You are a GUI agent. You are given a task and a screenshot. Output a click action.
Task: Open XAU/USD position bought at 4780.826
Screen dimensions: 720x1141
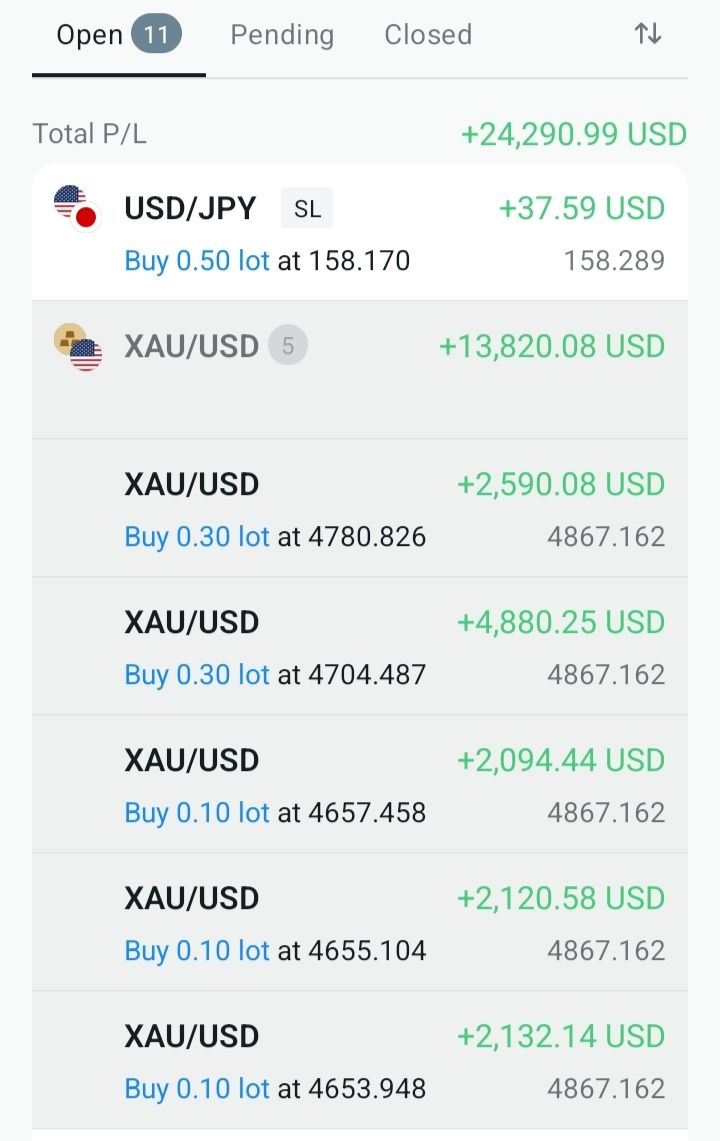pos(359,509)
